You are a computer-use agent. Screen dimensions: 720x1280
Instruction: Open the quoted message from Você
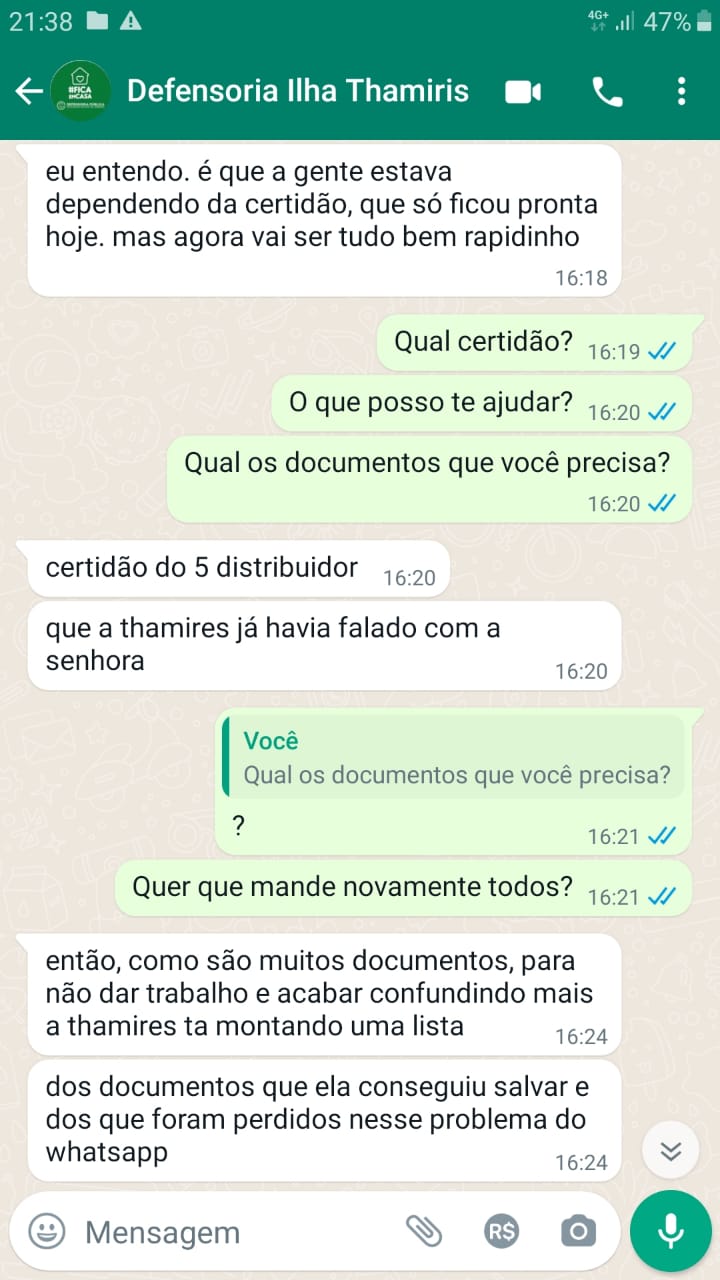click(455, 757)
